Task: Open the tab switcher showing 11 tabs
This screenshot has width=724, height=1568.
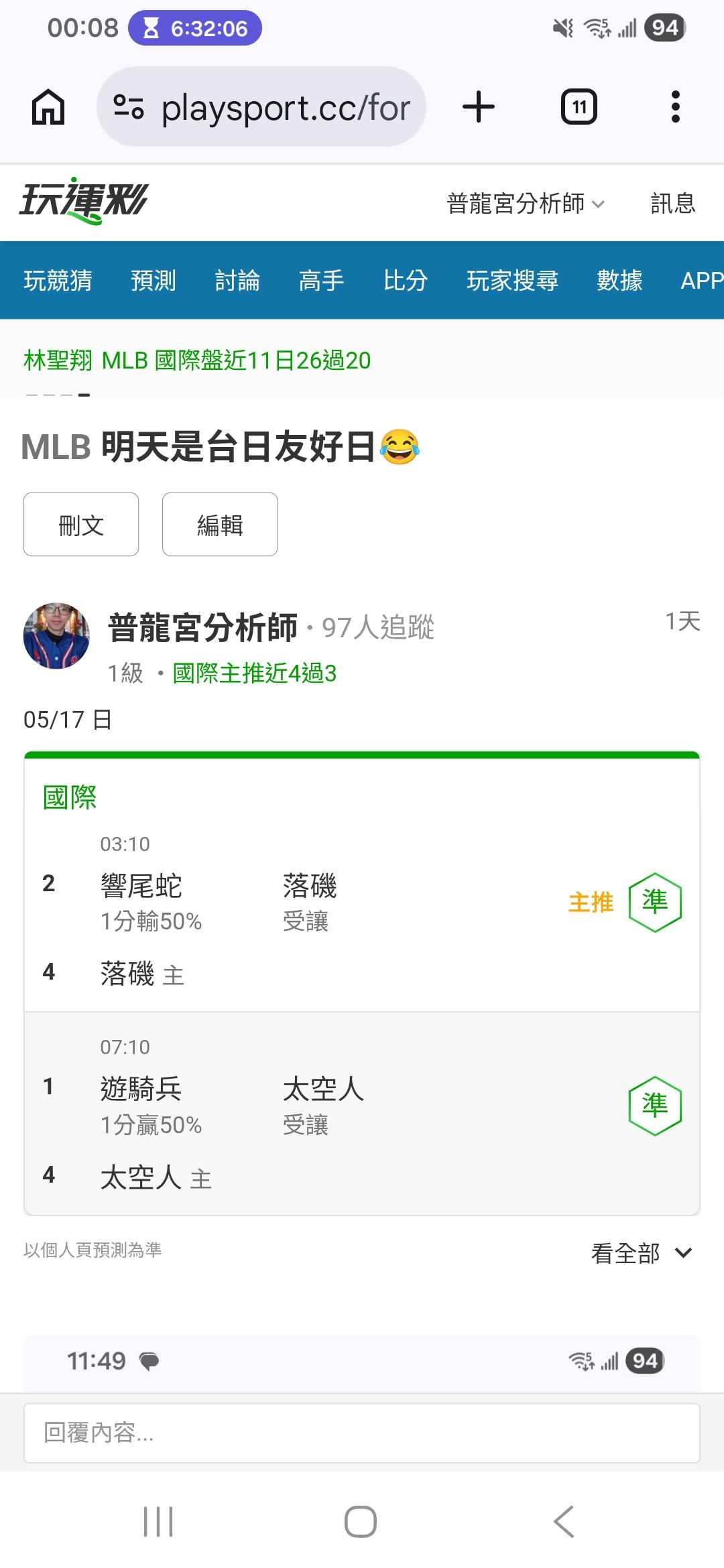Action: click(x=579, y=107)
